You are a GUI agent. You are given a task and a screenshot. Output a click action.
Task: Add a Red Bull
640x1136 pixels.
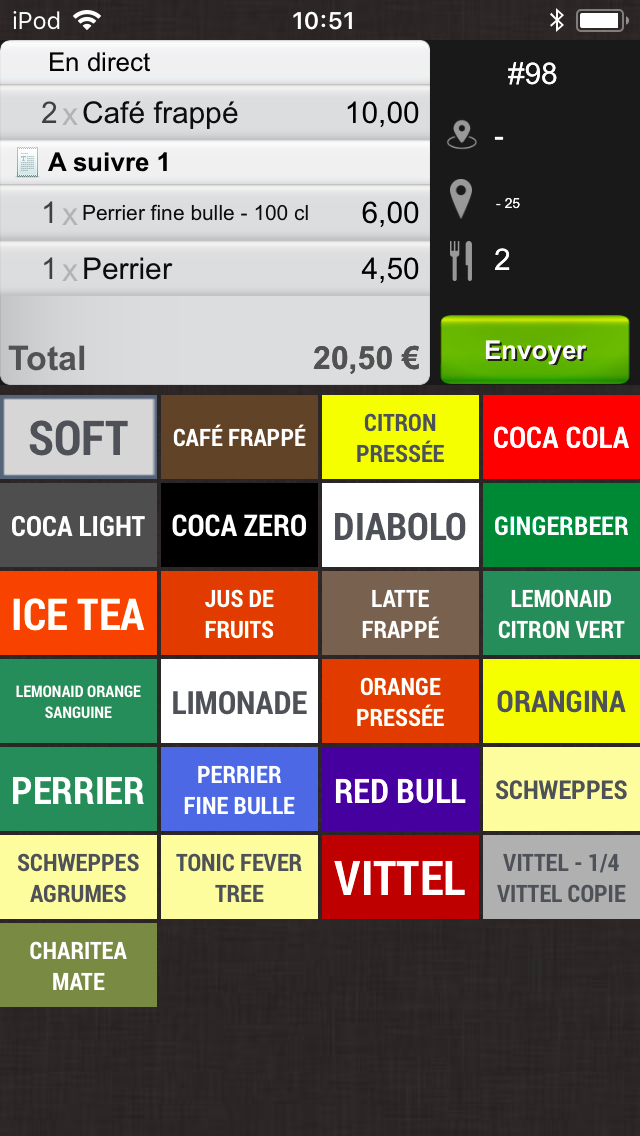point(400,790)
